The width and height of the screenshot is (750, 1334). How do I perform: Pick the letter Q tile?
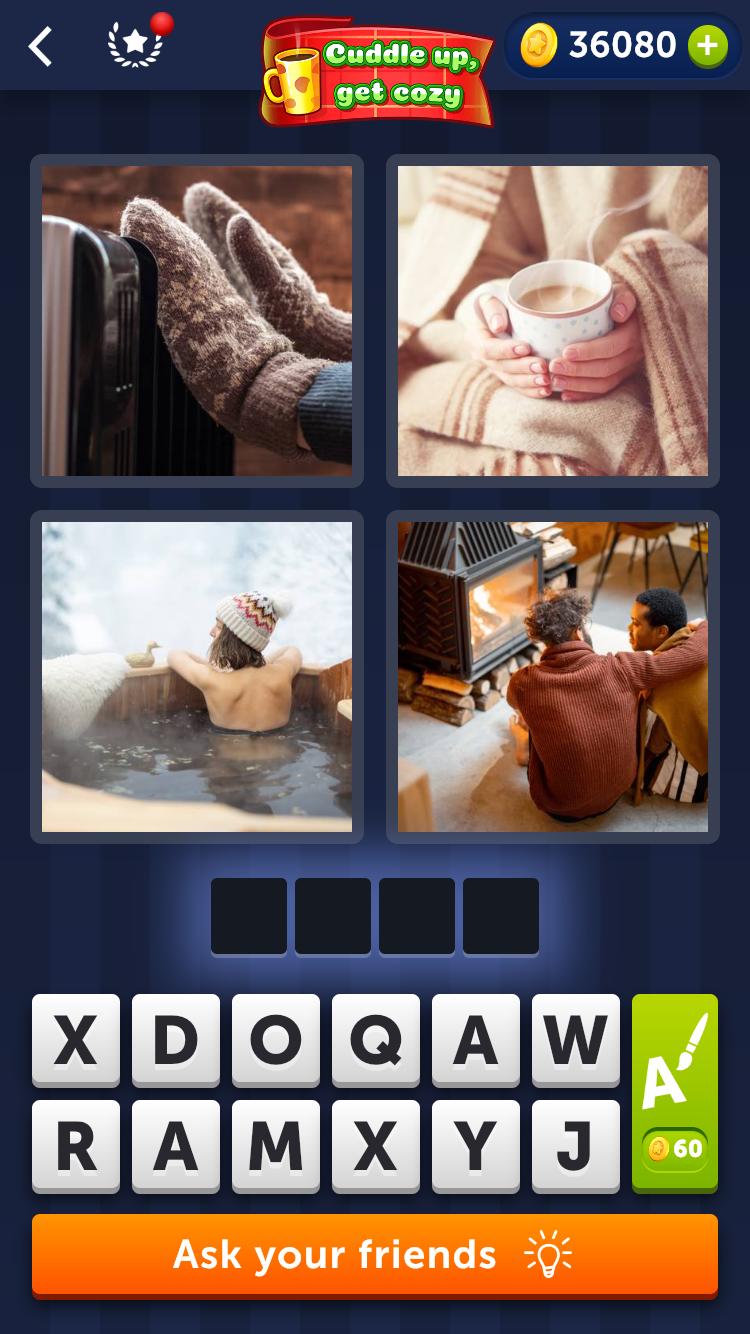pyautogui.click(x=375, y=1040)
